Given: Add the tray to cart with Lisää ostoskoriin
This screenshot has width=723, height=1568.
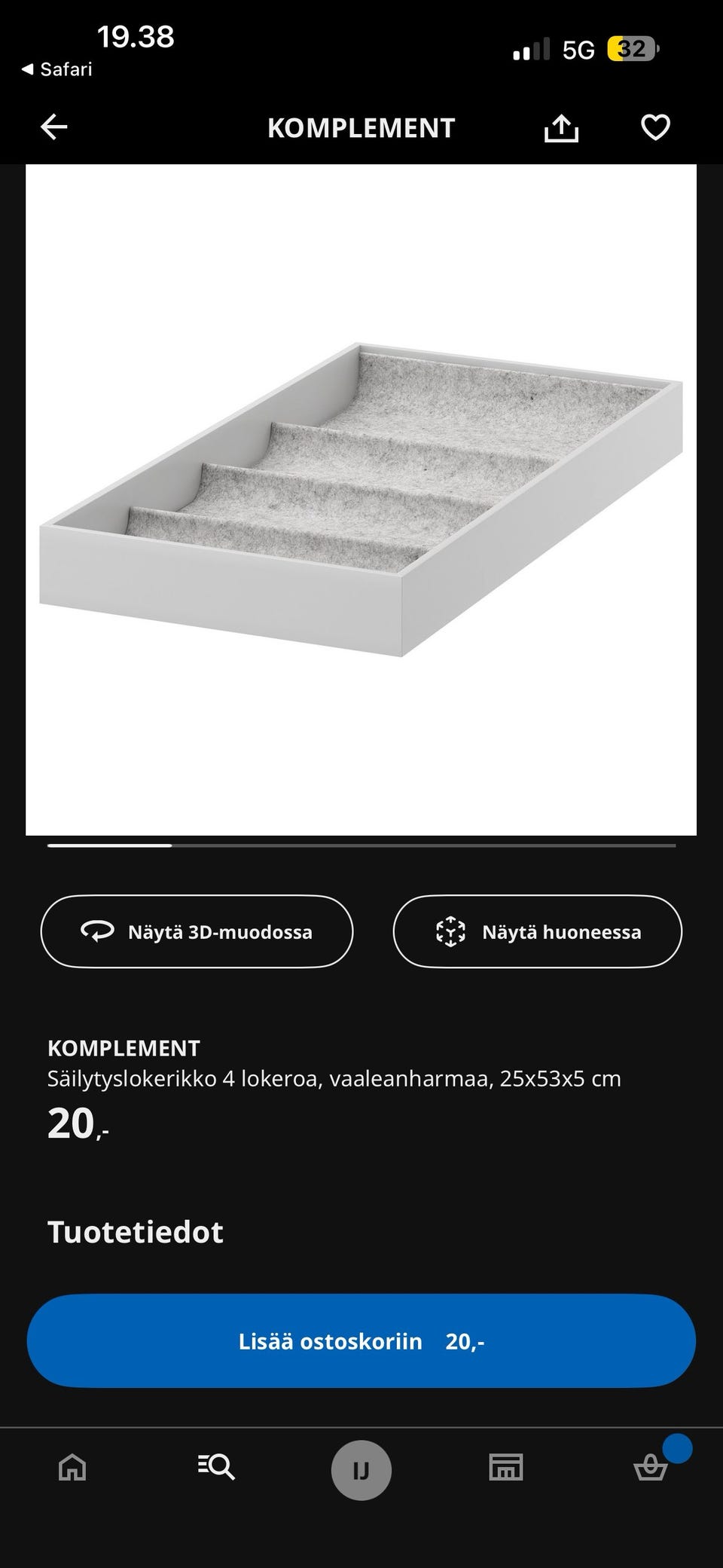Looking at the screenshot, I should click(x=361, y=1340).
